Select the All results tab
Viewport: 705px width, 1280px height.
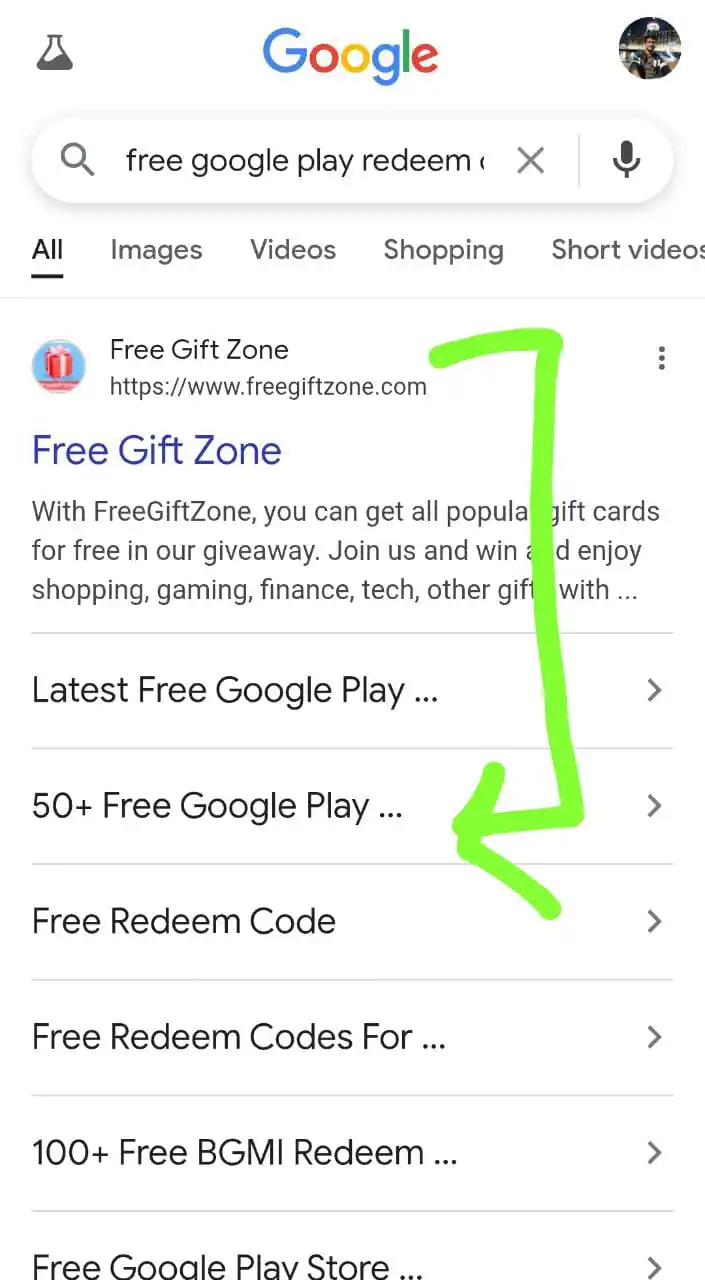coord(47,250)
